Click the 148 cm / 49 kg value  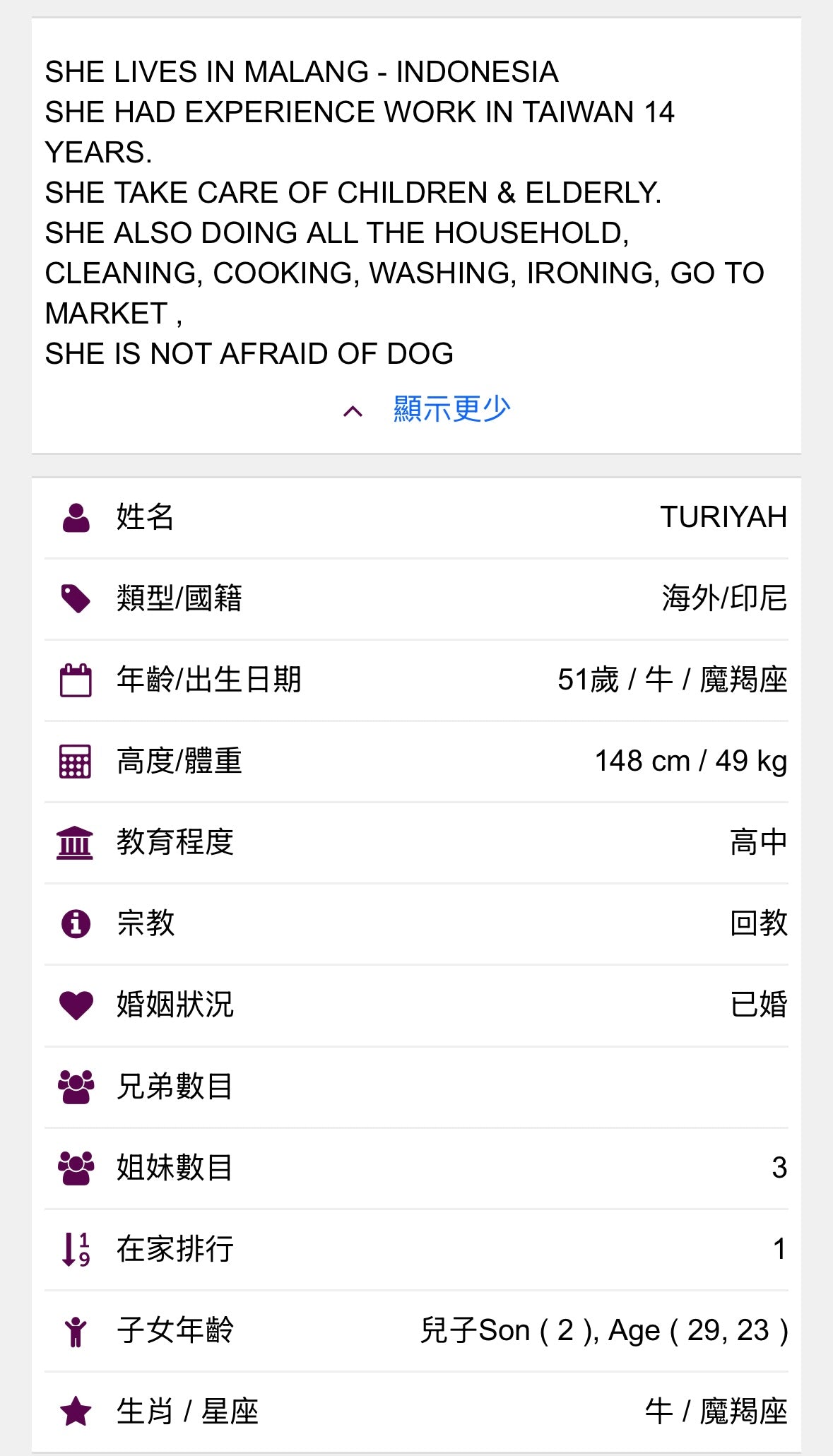click(691, 760)
